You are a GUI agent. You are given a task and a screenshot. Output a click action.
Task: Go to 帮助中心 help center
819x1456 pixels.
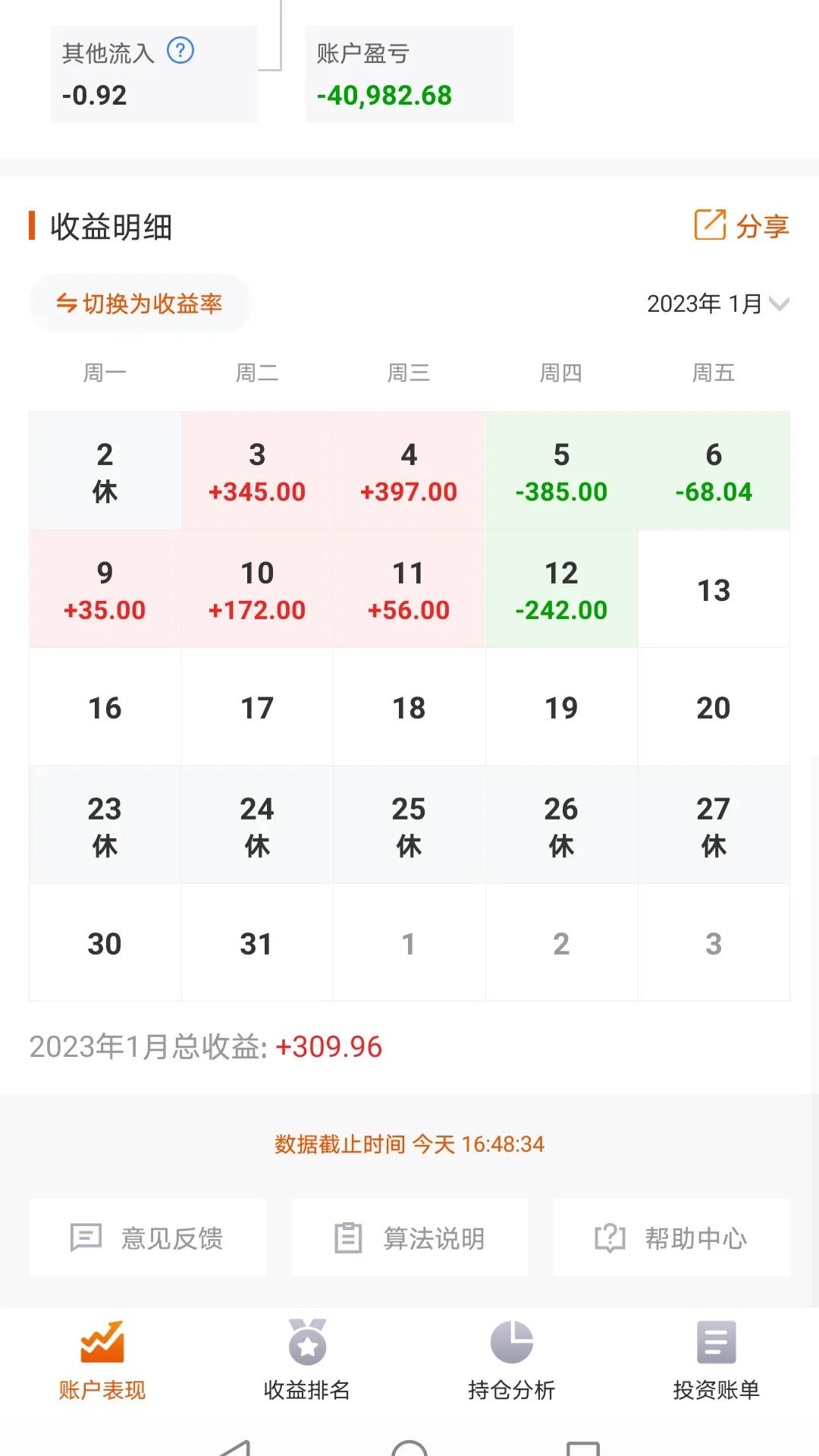coord(671,1237)
